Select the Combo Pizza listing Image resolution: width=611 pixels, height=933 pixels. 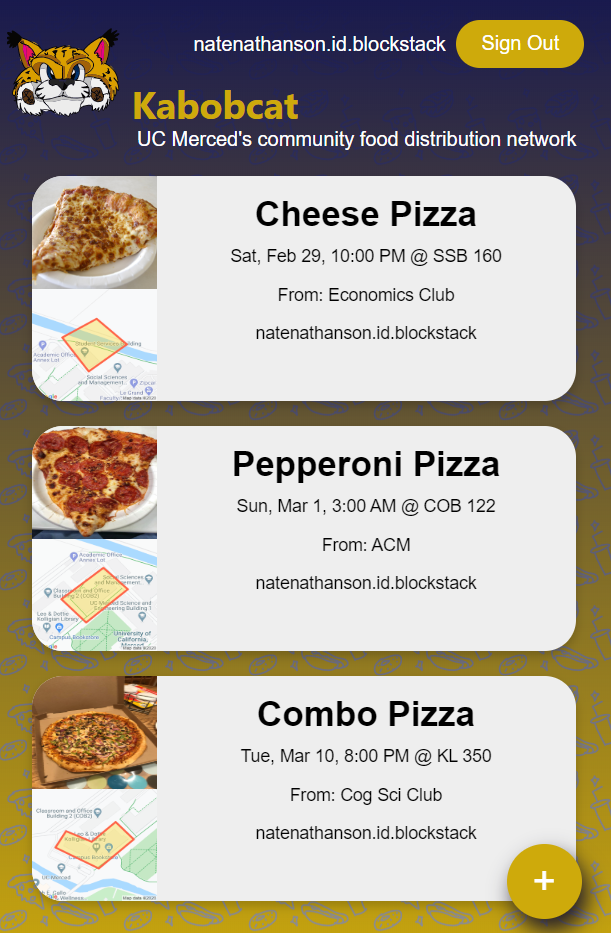click(x=365, y=715)
